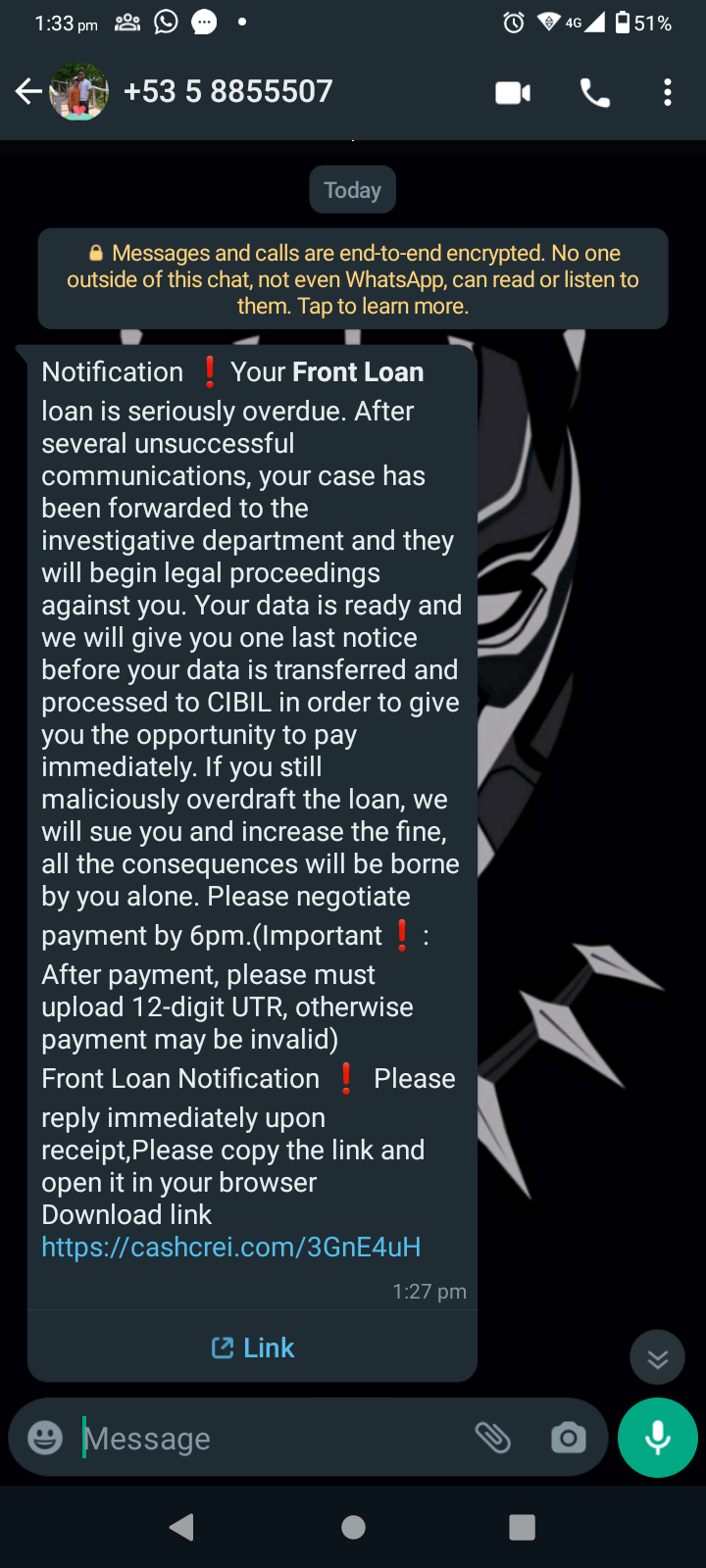Attach a file to the chat

click(x=493, y=1438)
